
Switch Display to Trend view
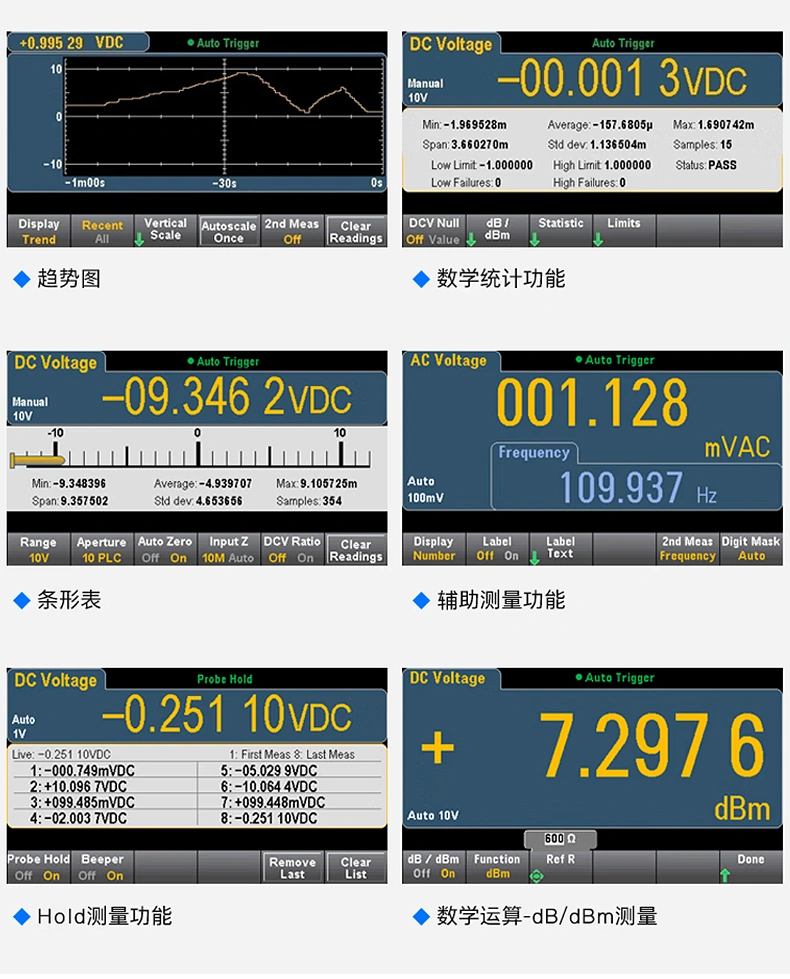39,230
